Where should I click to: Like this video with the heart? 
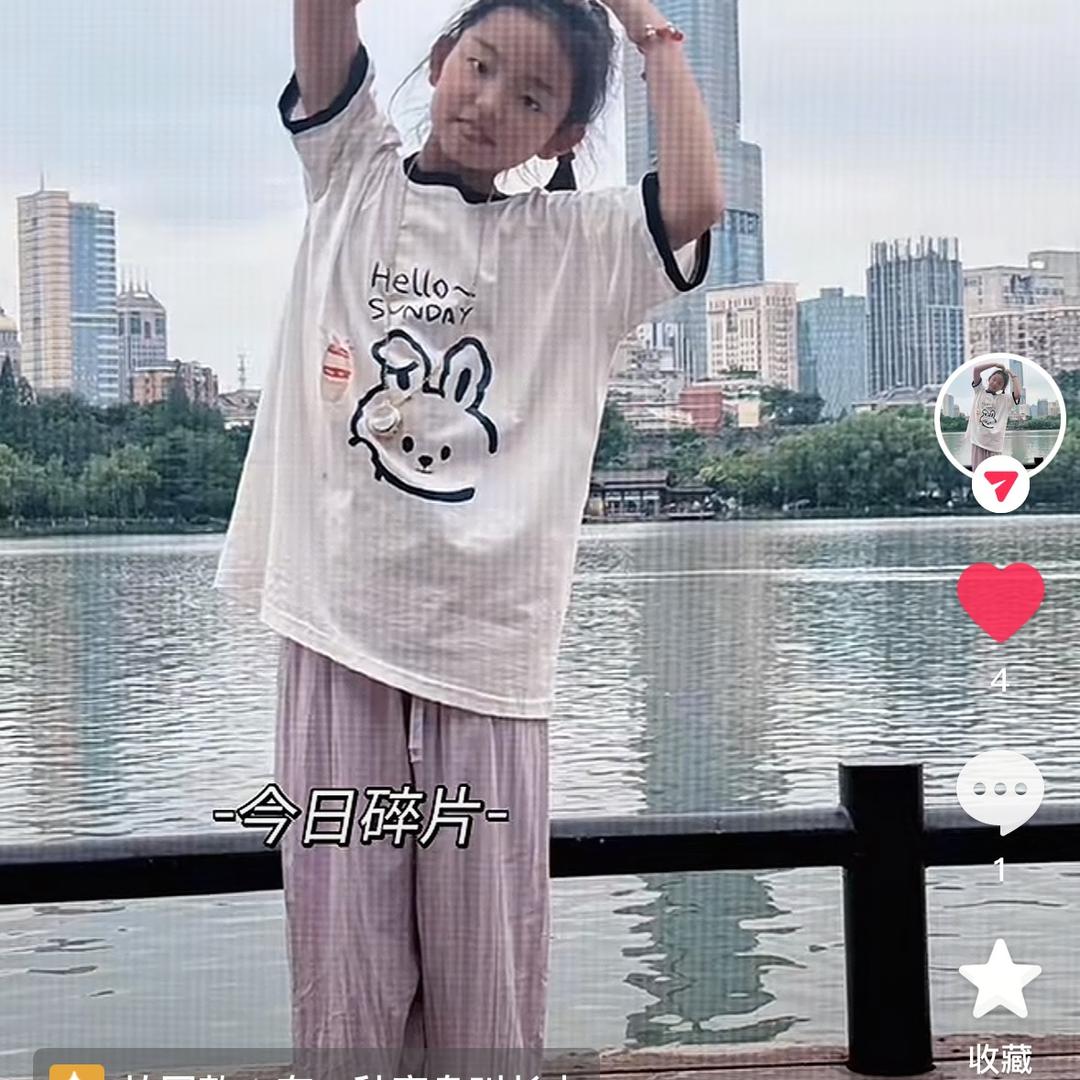tap(1000, 601)
